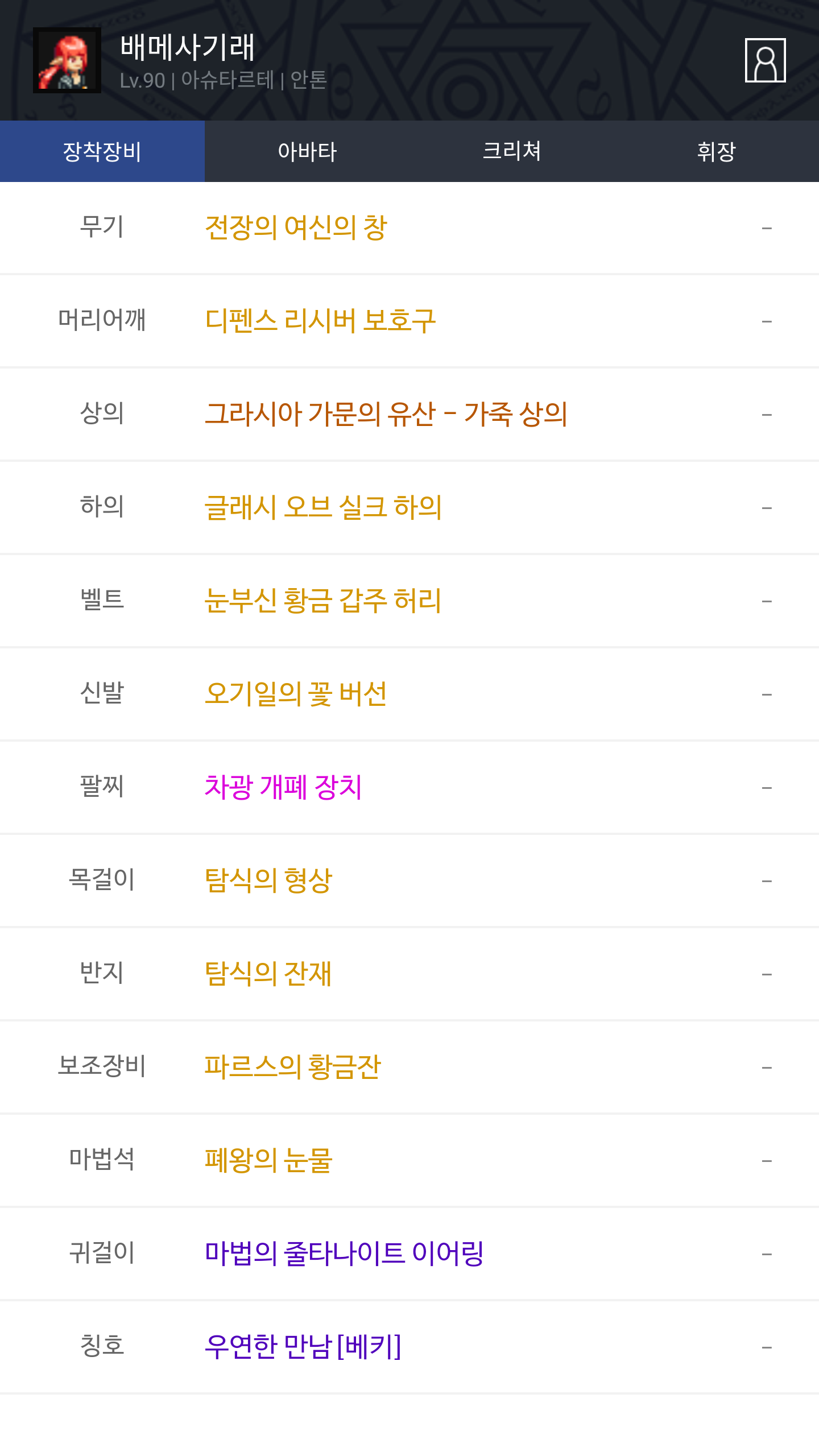Open the character profile icon
The height and width of the screenshot is (1456, 819).
click(x=765, y=60)
